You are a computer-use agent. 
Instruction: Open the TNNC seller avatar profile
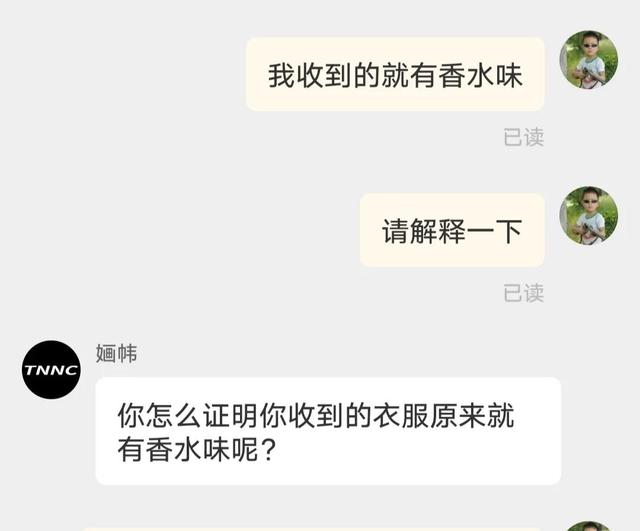(x=51, y=370)
